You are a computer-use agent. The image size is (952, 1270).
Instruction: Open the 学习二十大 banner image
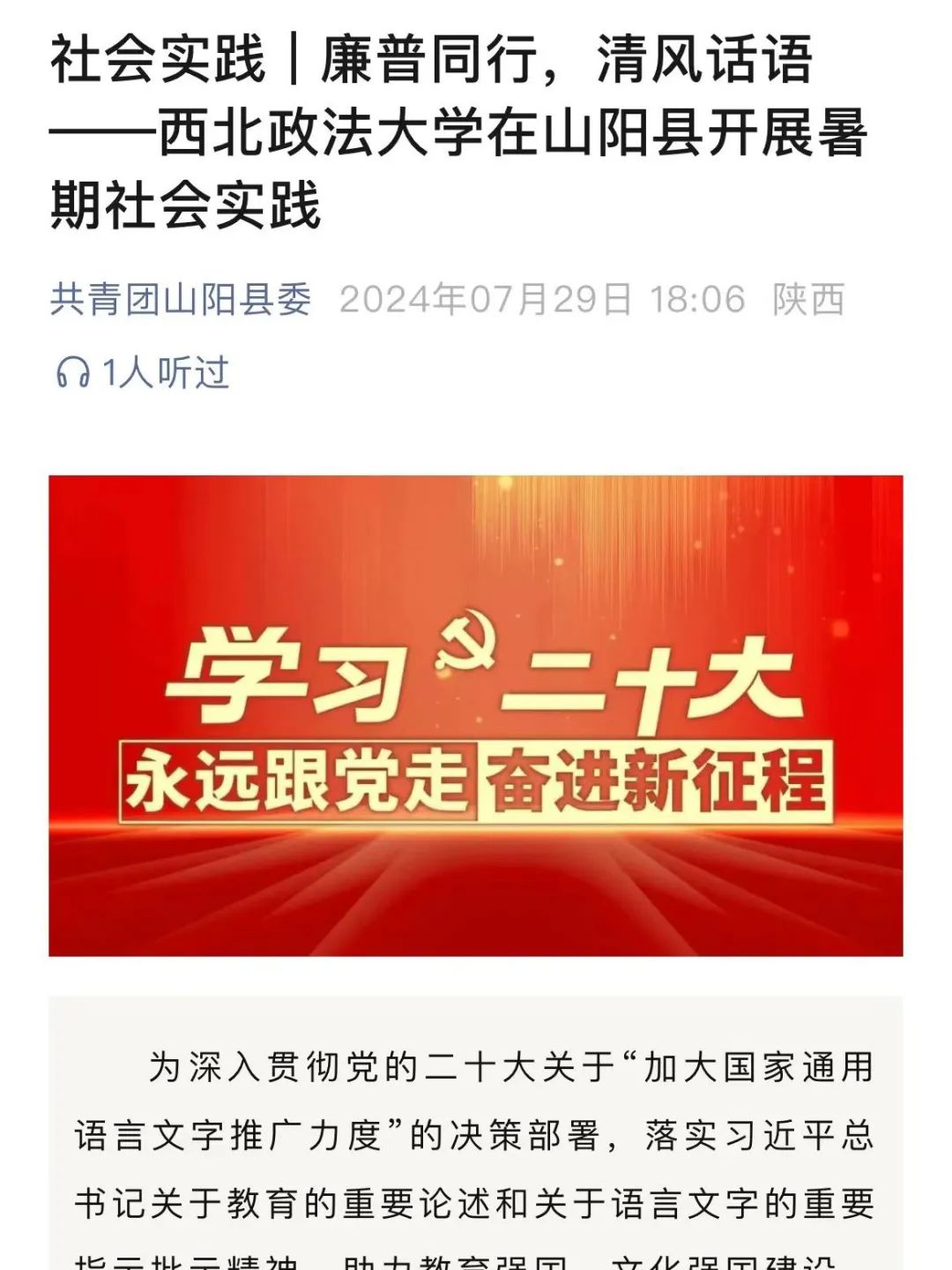476,715
